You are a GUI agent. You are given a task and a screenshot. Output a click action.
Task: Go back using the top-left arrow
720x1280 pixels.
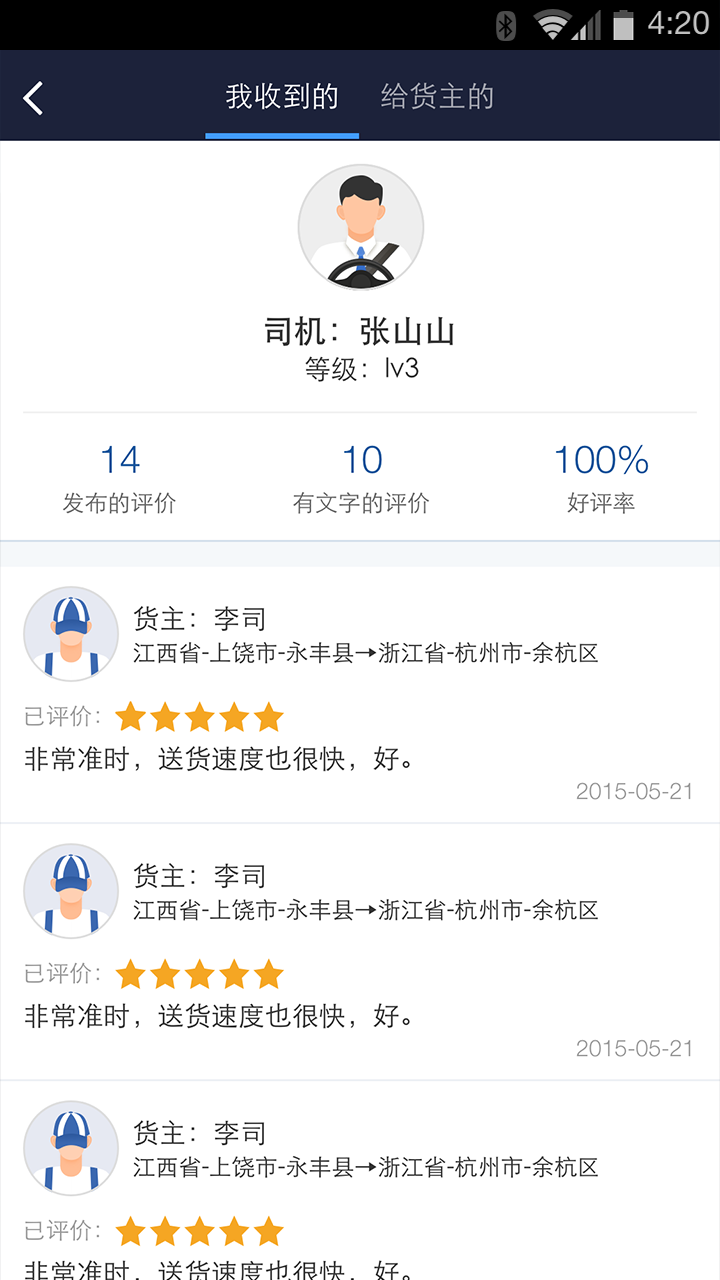pos(34,98)
